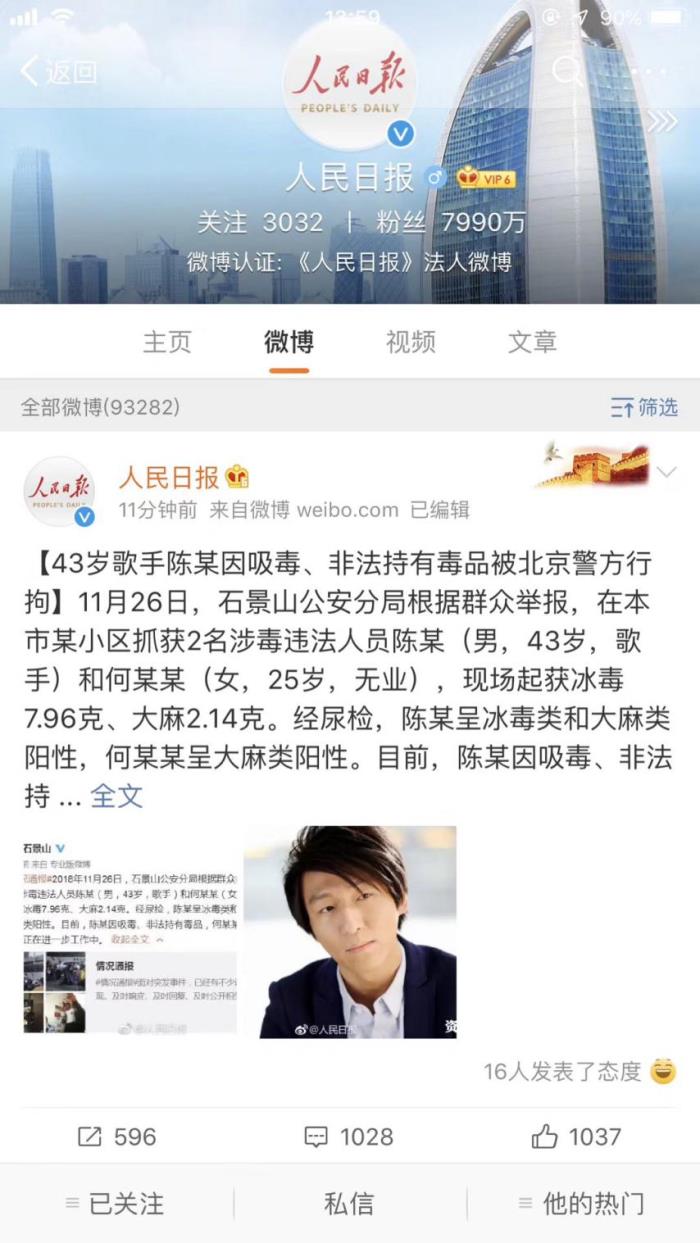Go back using the 返回 arrow

pyautogui.click(x=58, y=72)
